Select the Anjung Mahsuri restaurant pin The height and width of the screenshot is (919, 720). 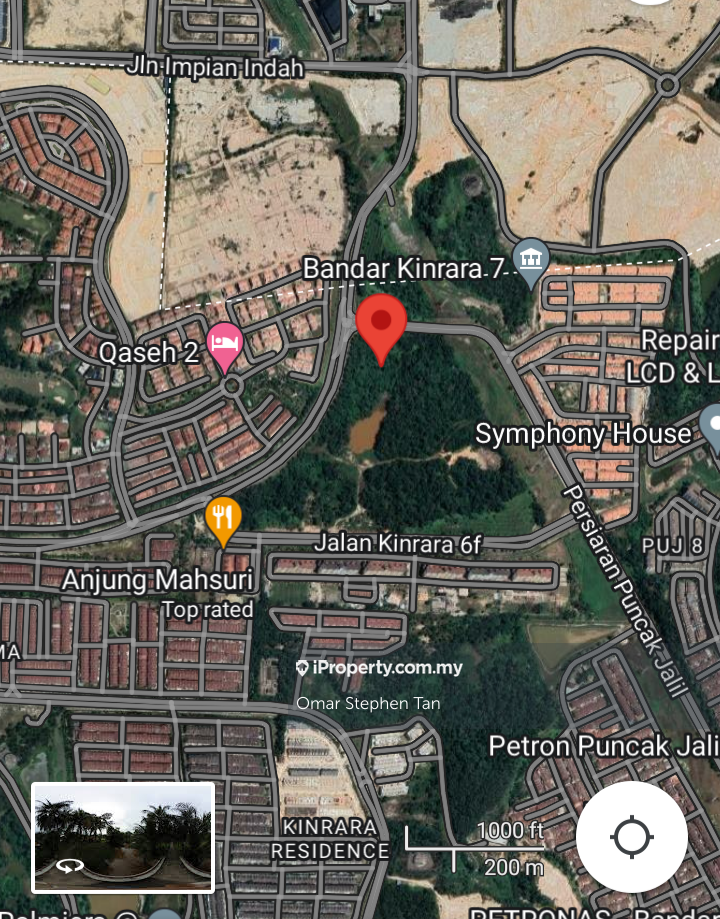(223, 518)
